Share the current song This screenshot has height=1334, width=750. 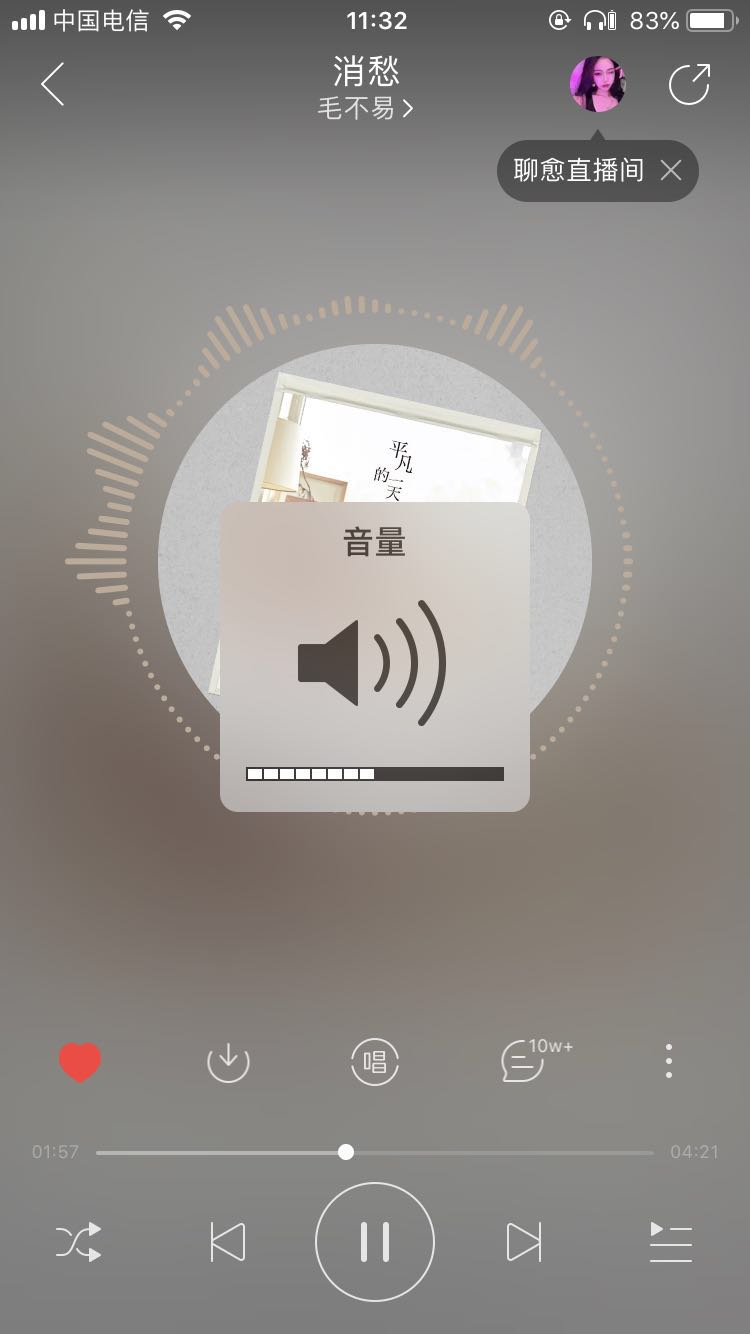click(690, 85)
